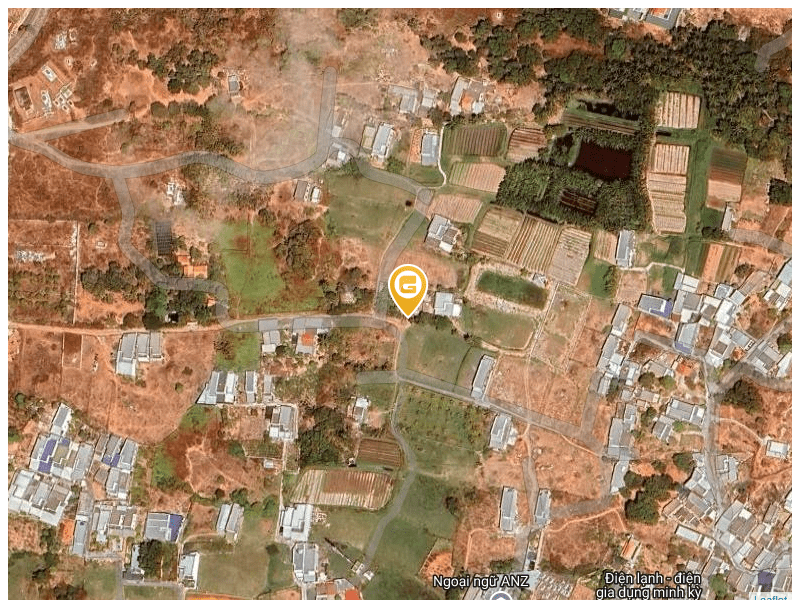Tap the orange location marker pin
This screenshot has height=600, width=800.
point(407,288)
